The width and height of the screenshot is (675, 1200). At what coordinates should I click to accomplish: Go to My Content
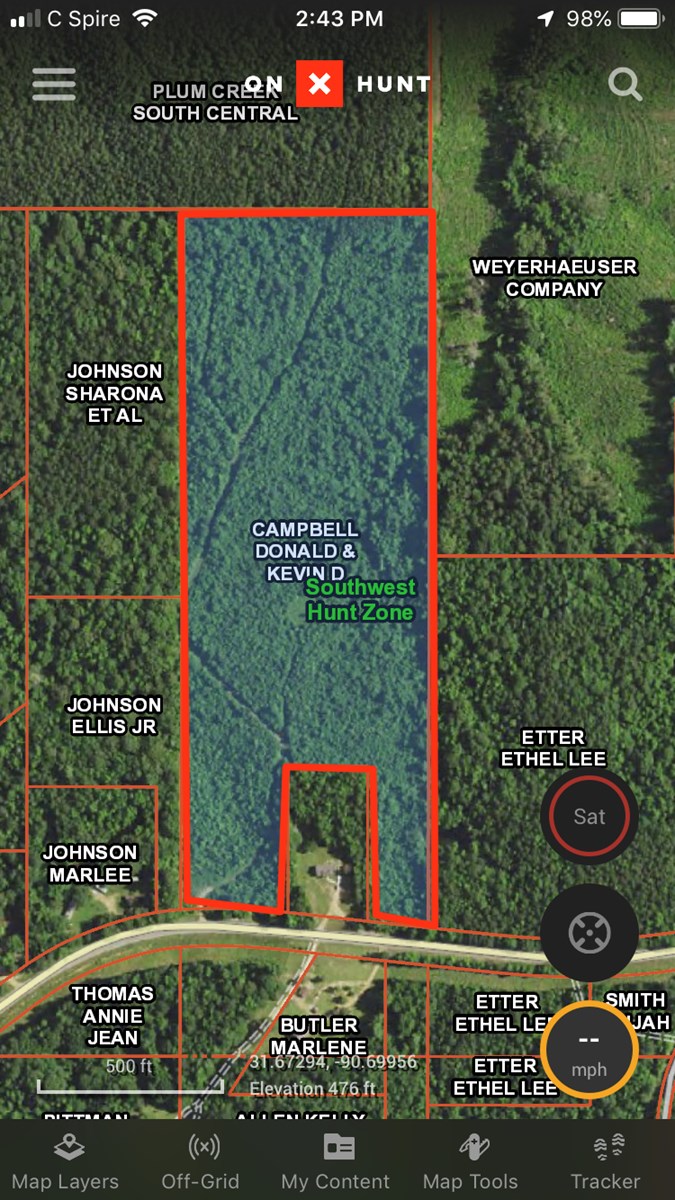336,1161
